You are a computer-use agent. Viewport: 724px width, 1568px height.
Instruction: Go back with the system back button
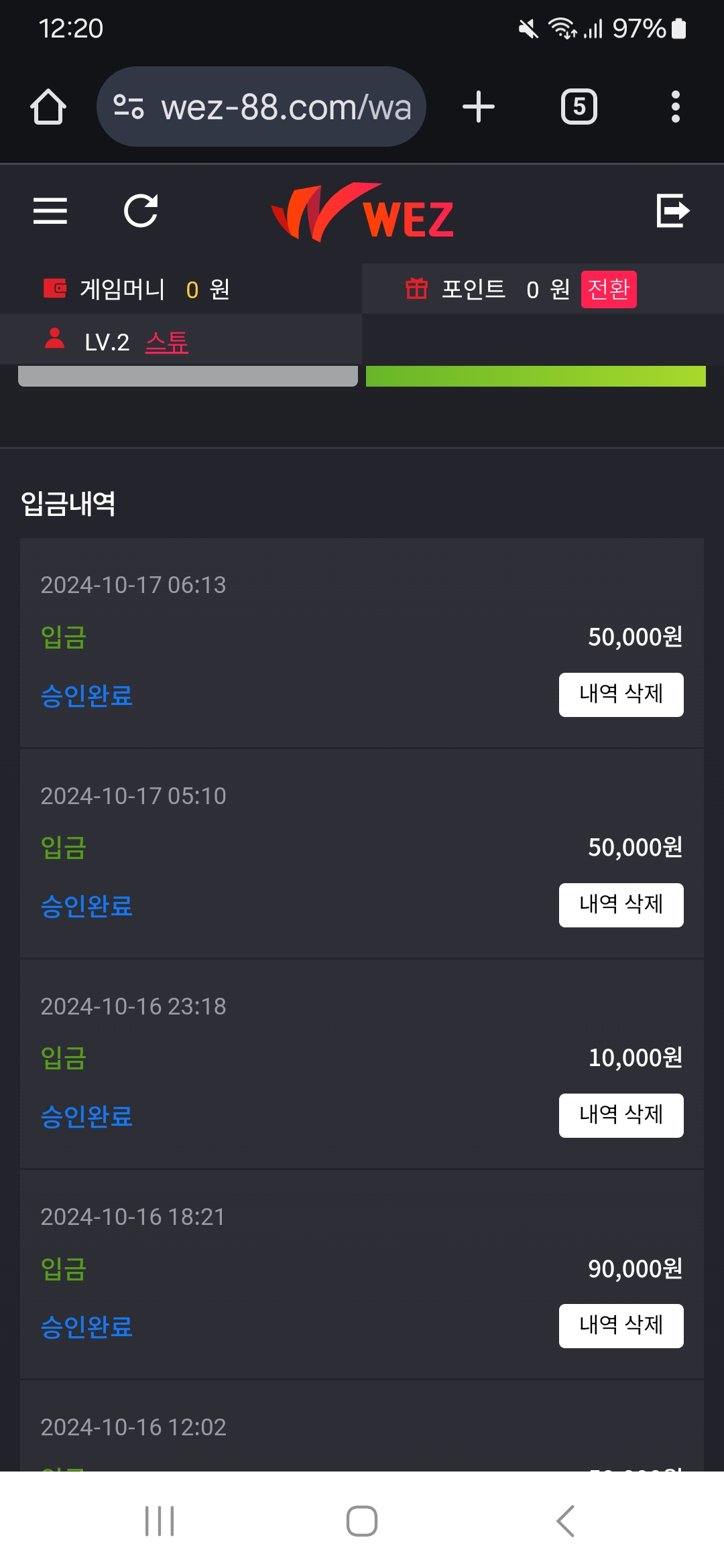click(565, 1521)
